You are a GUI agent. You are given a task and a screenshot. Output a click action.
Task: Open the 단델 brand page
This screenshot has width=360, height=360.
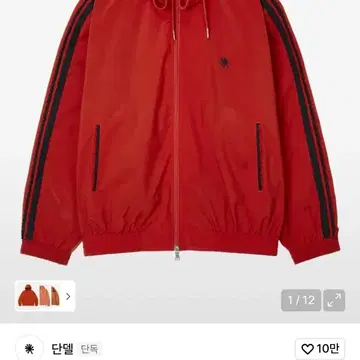point(63,349)
